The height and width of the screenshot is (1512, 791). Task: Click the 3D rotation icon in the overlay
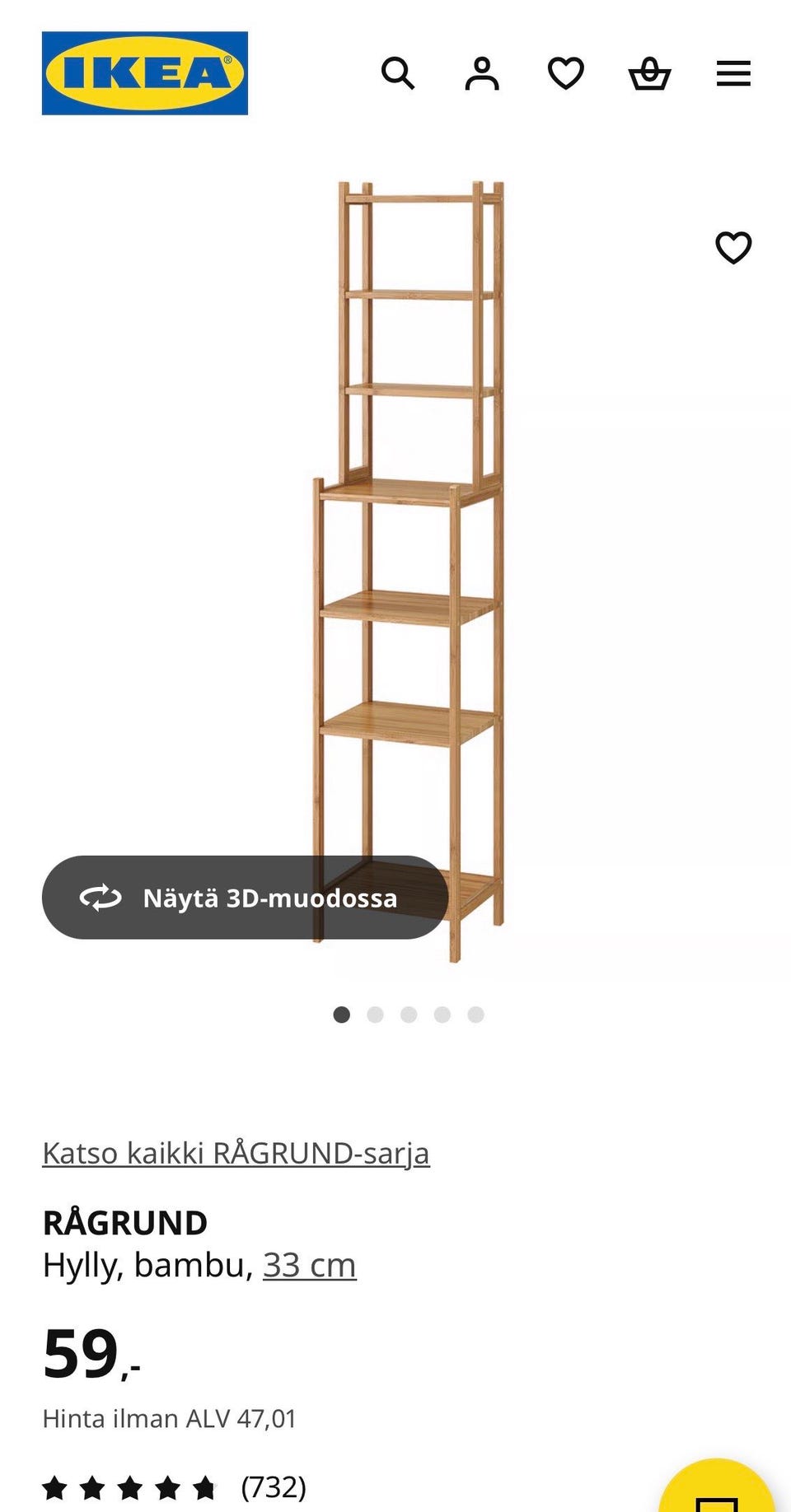click(99, 898)
